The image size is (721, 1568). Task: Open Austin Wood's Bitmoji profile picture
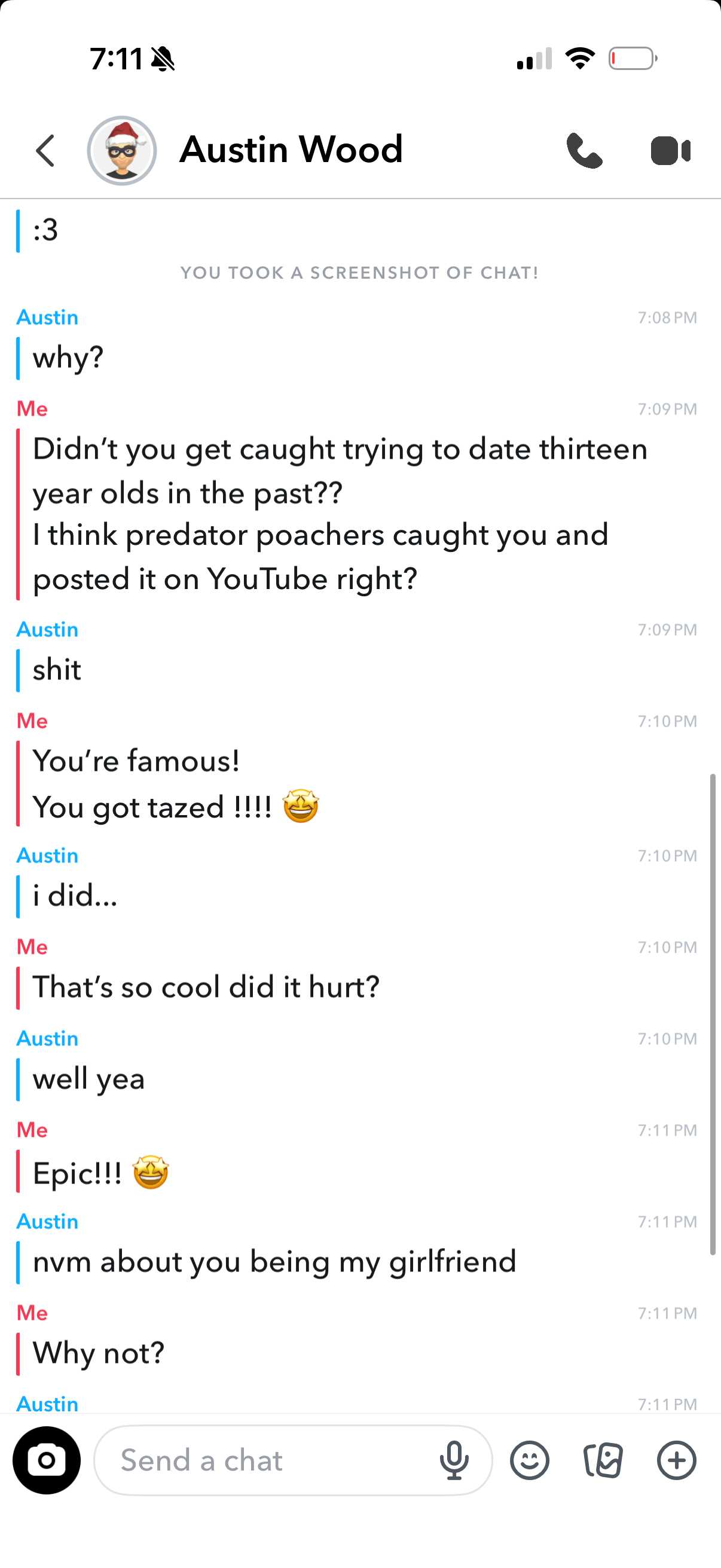(x=122, y=150)
